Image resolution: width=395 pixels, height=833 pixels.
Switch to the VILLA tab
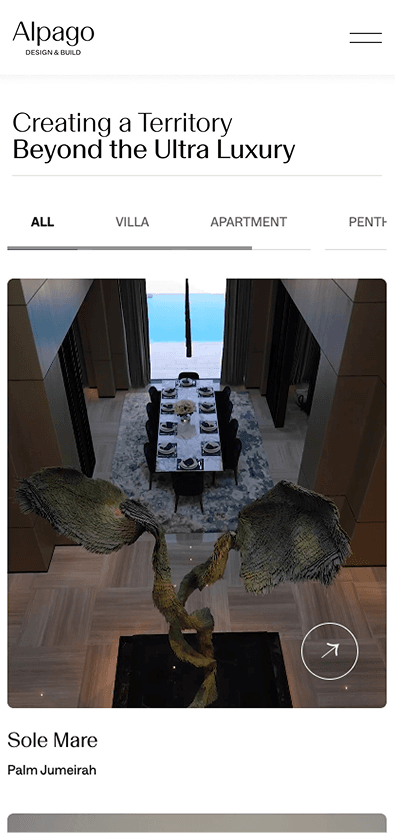coord(132,222)
